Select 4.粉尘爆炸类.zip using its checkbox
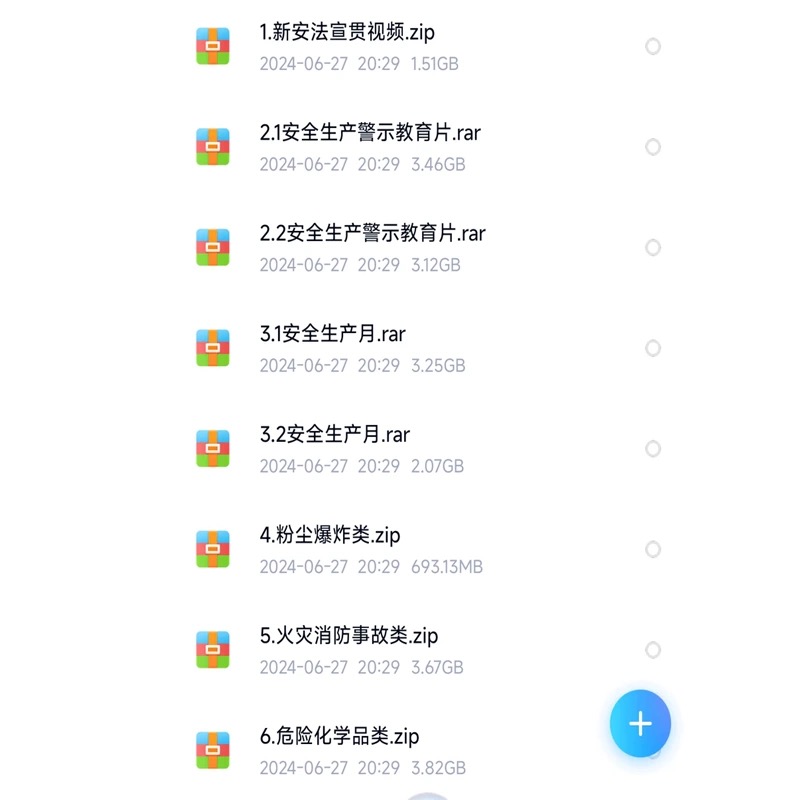The image size is (800, 800). 653,549
